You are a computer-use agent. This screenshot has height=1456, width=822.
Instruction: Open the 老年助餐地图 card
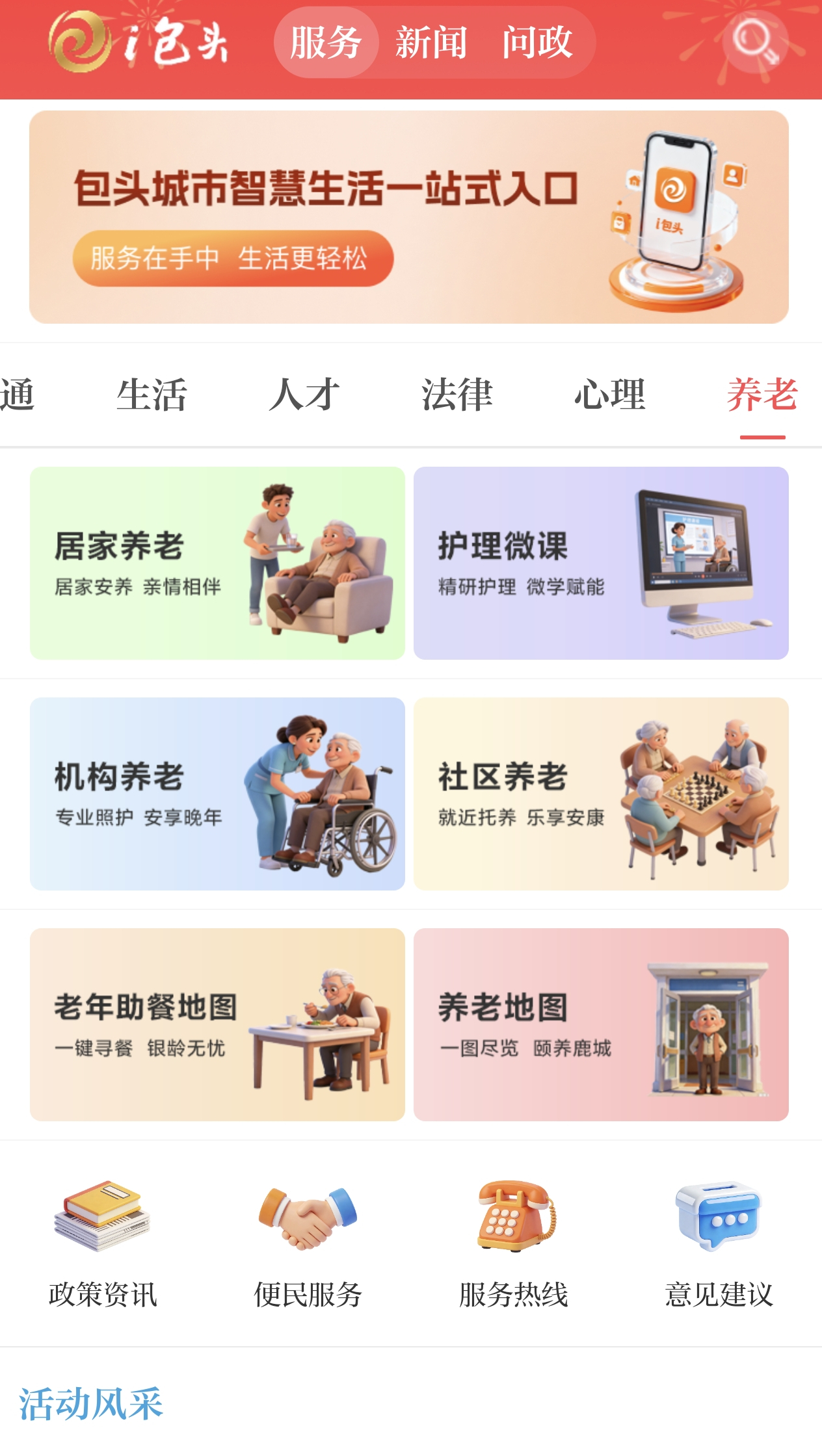coord(217,1024)
